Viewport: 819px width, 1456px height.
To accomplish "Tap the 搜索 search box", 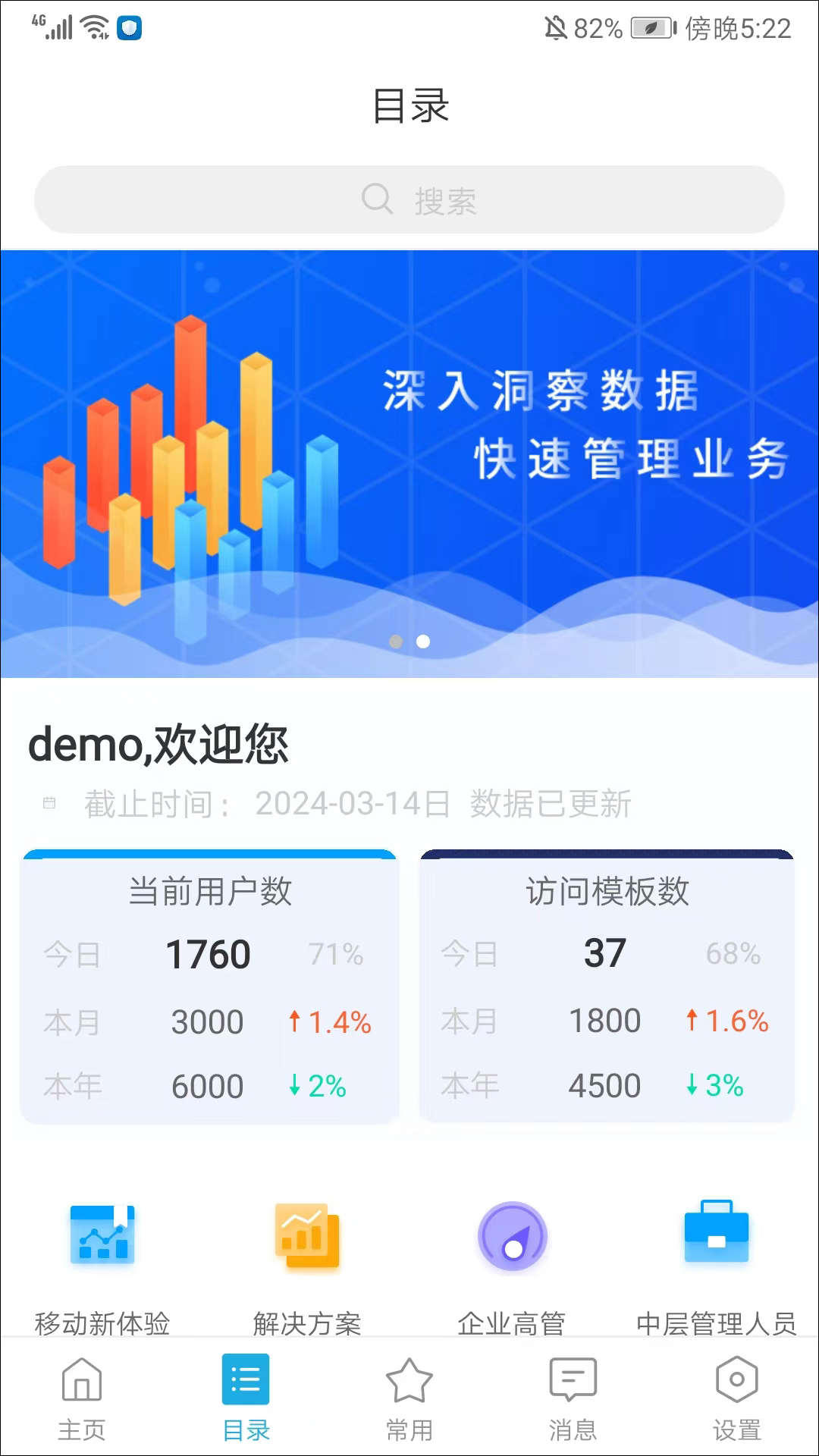I will click(409, 200).
